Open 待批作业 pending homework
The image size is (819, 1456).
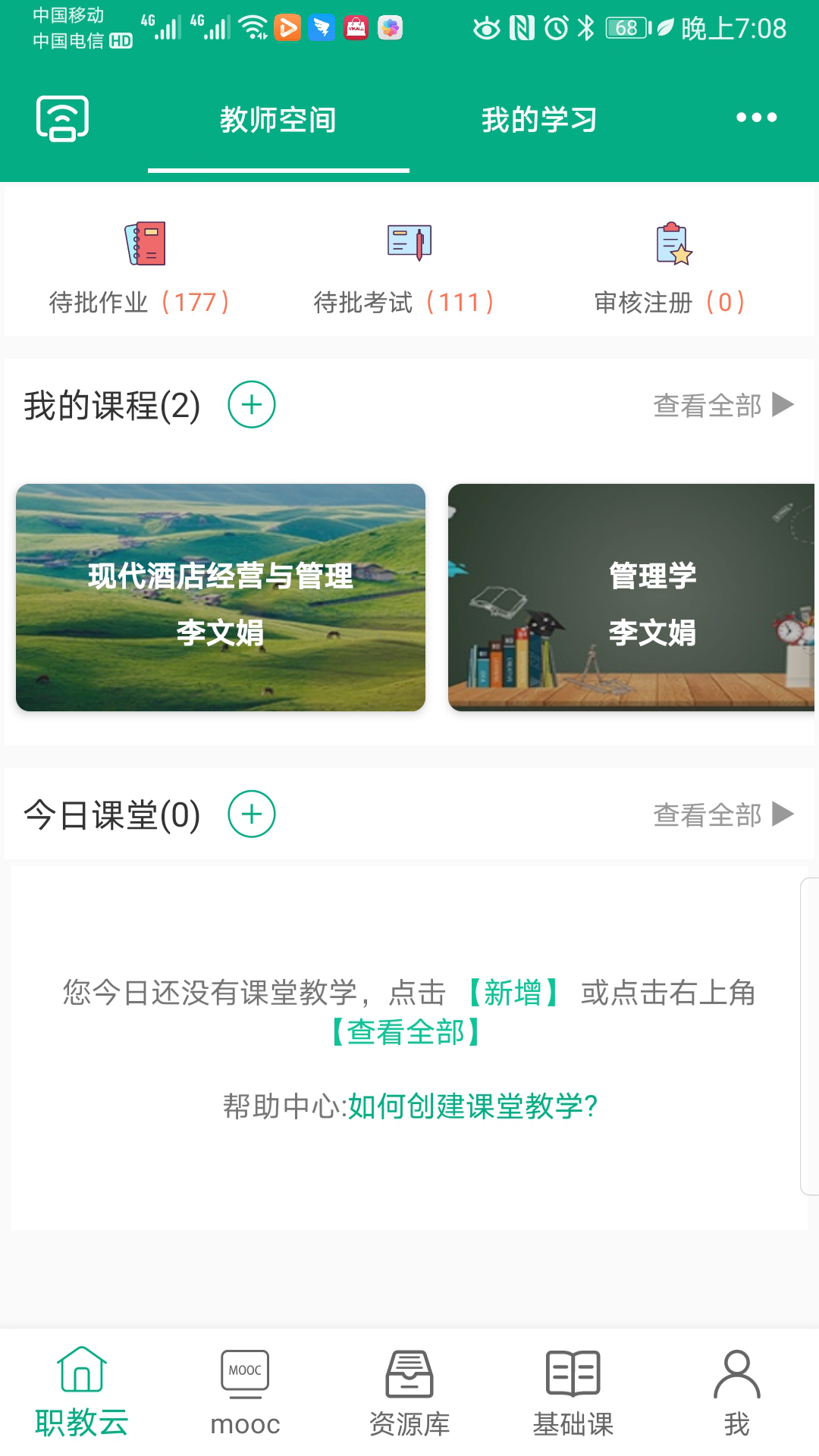tap(140, 267)
